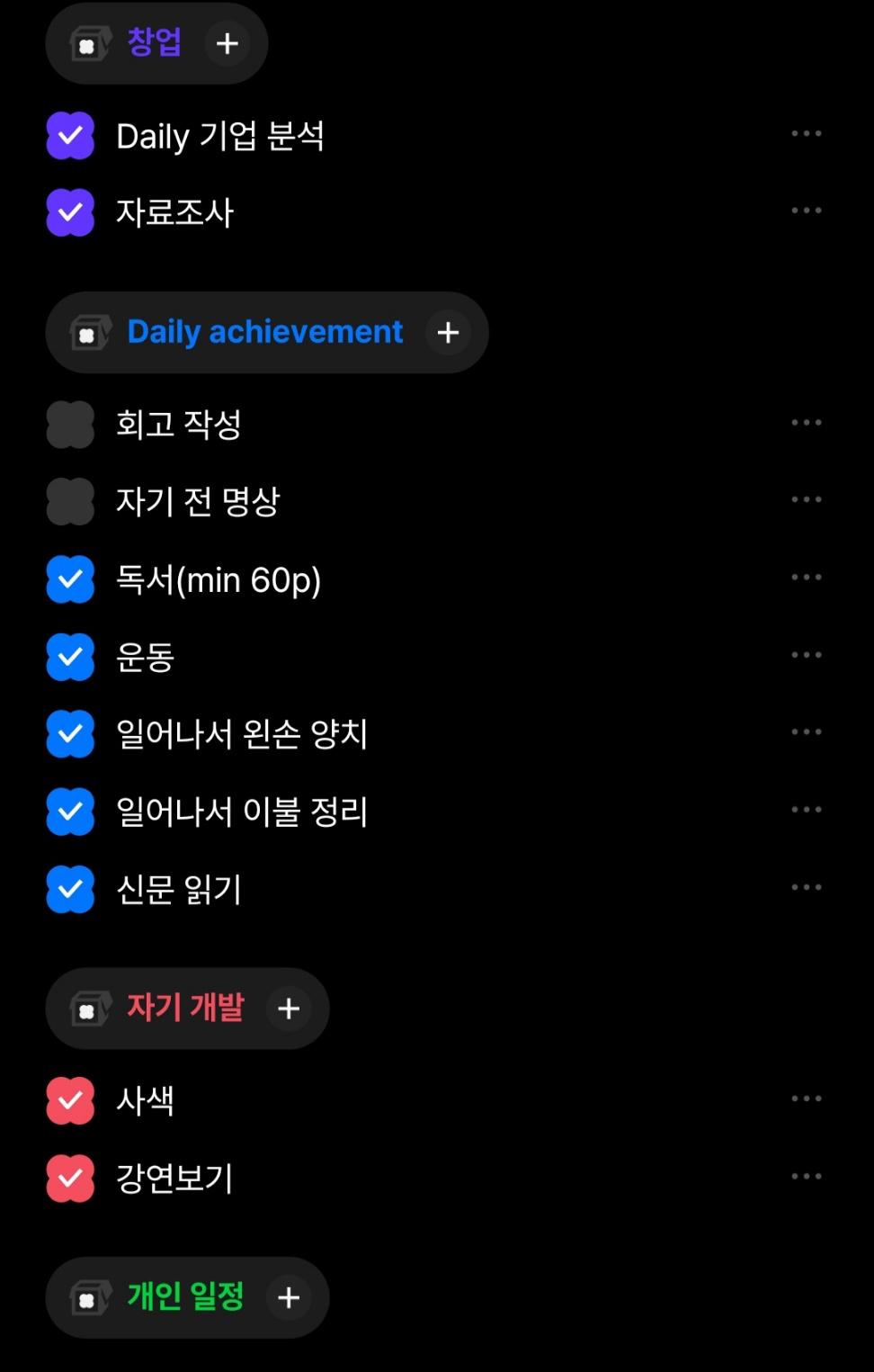Open options menu for 일어나서 이불 정리
This screenshot has width=874, height=1372.
(807, 808)
